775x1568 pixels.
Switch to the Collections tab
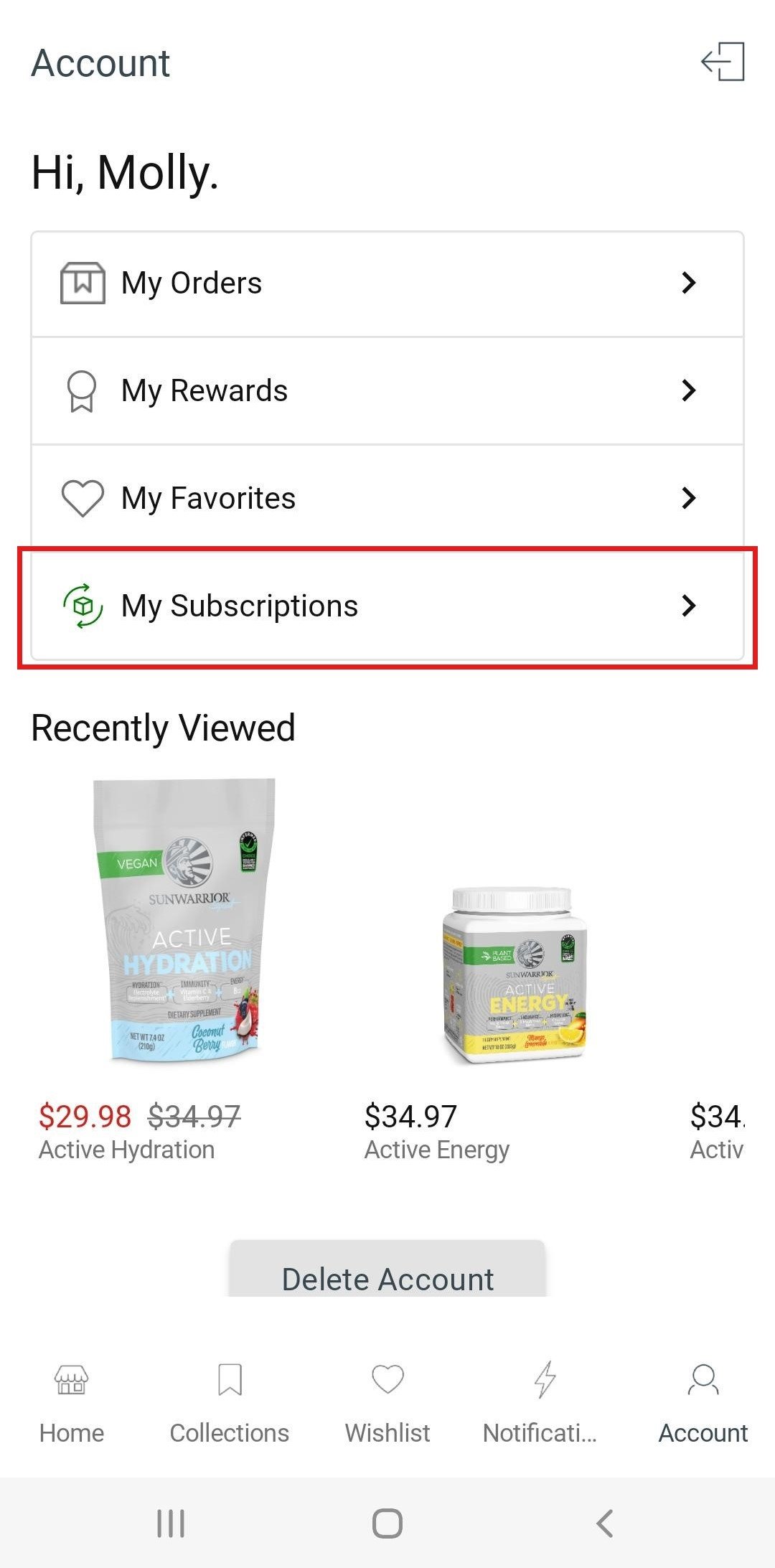230,1403
